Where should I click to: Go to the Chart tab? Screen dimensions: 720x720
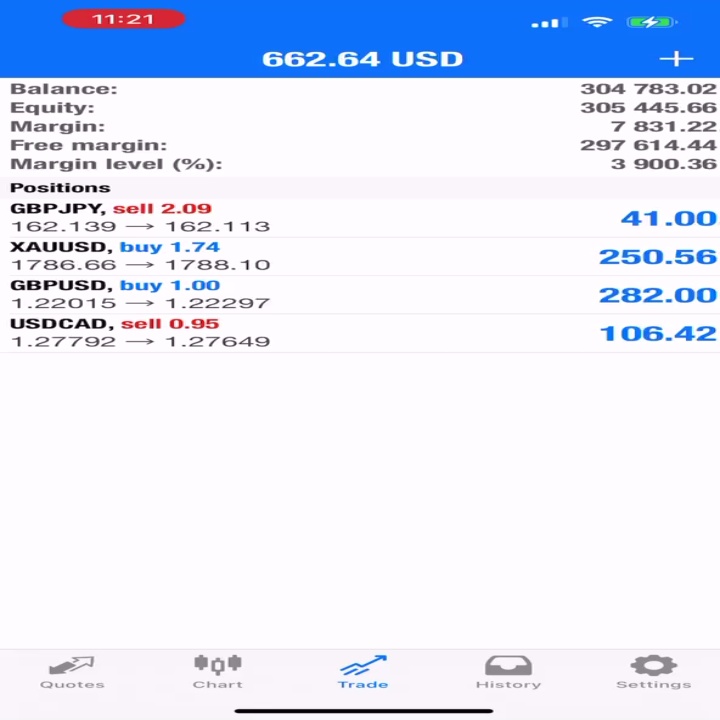coord(218,673)
